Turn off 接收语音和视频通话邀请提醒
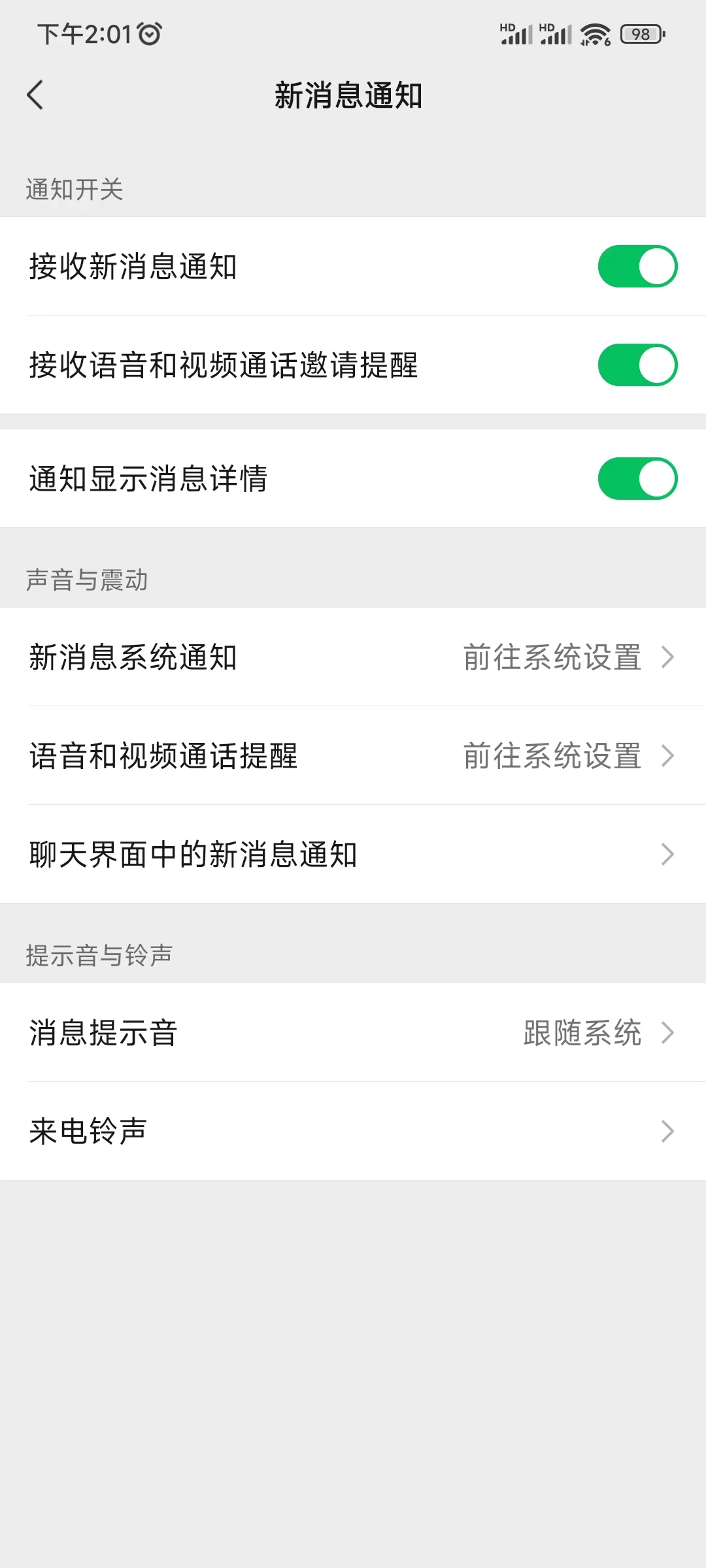Image resolution: width=706 pixels, height=1568 pixels. pos(637,365)
